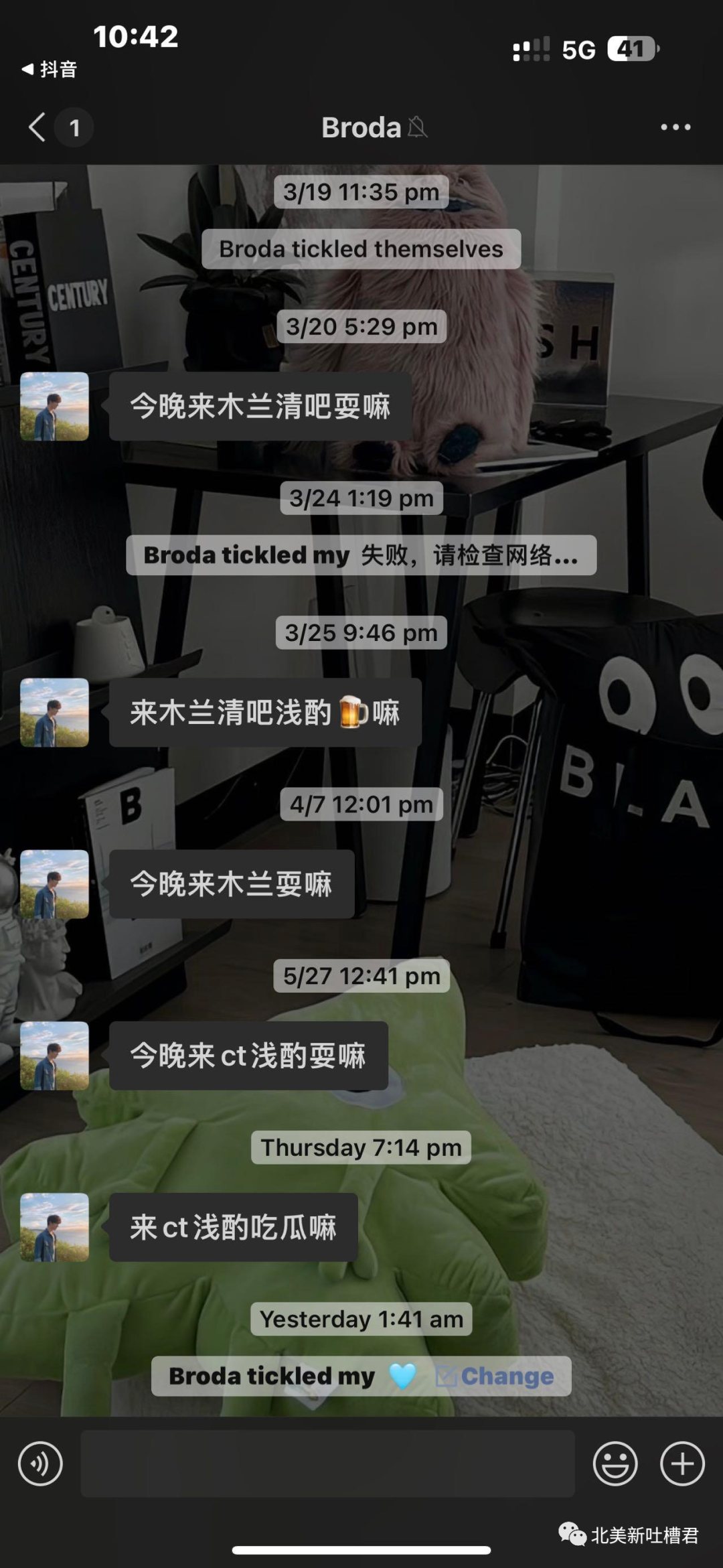Open the plus attachment menu
This screenshot has width=723, height=1568.
tap(682, 1464)
